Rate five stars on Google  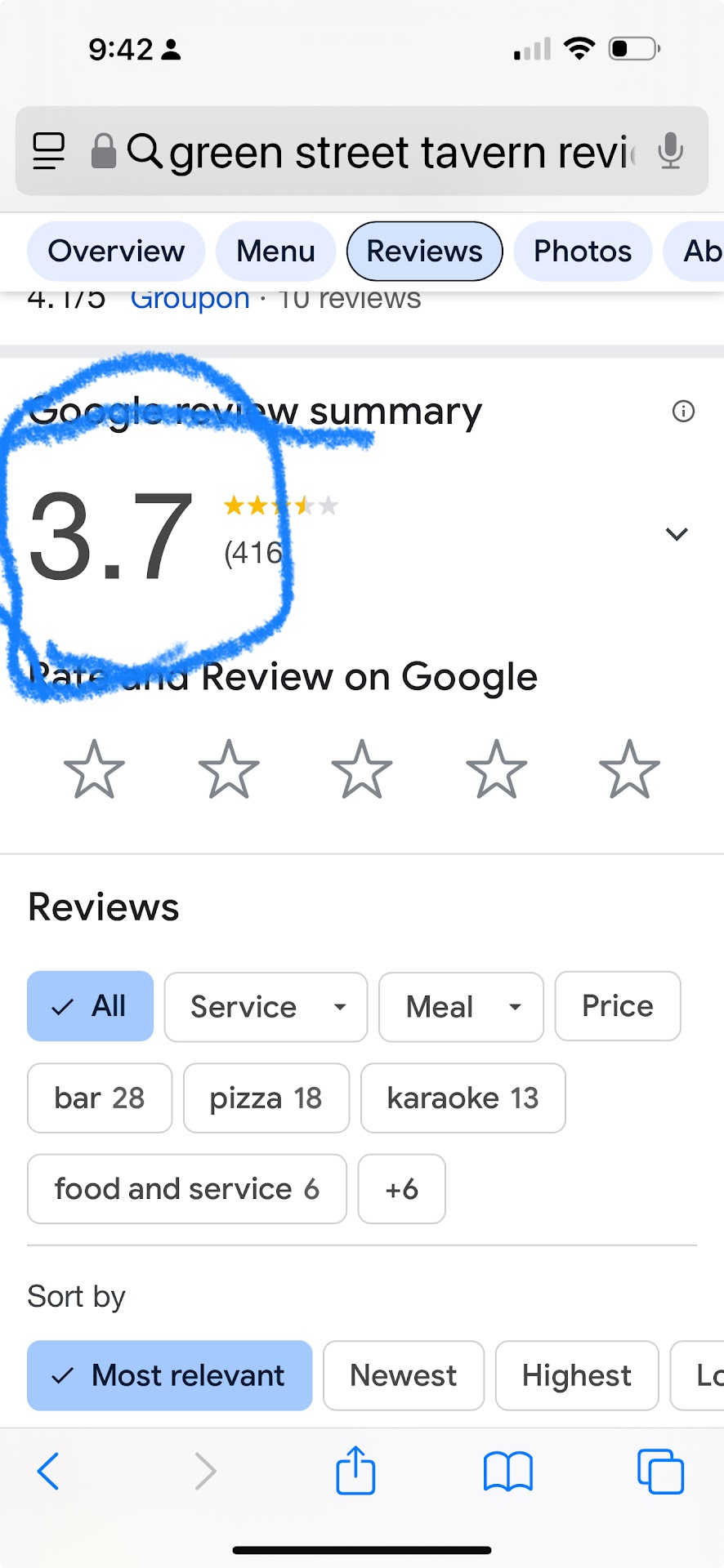[629, 769]
